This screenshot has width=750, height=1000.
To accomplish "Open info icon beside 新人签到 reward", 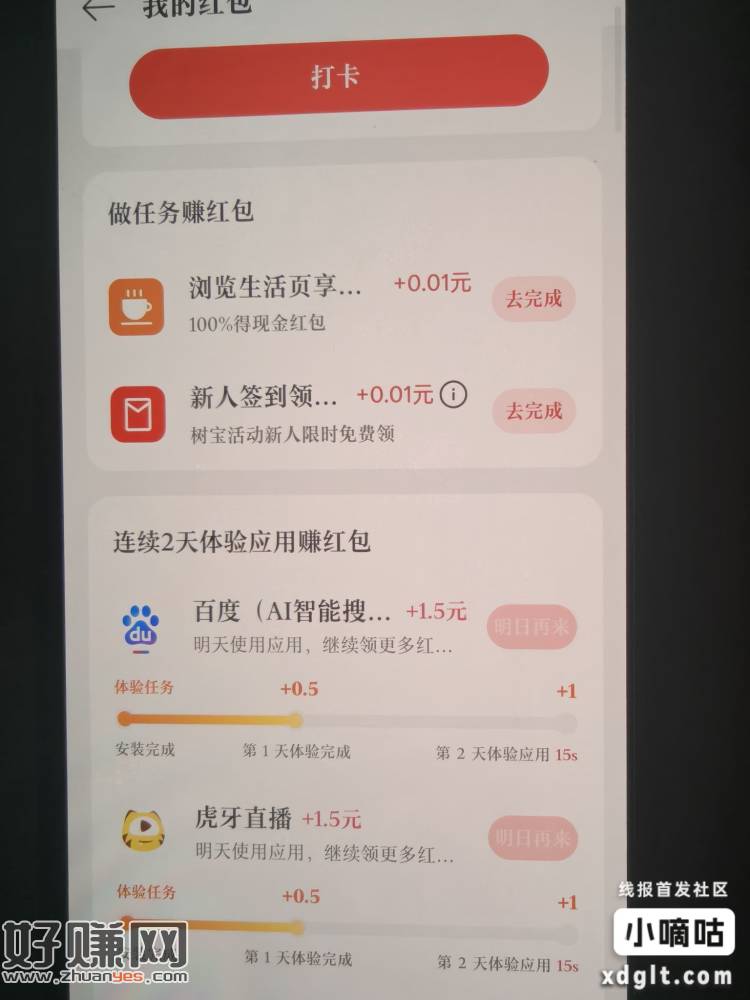I will pyautogui.click(x=454, y=395).
